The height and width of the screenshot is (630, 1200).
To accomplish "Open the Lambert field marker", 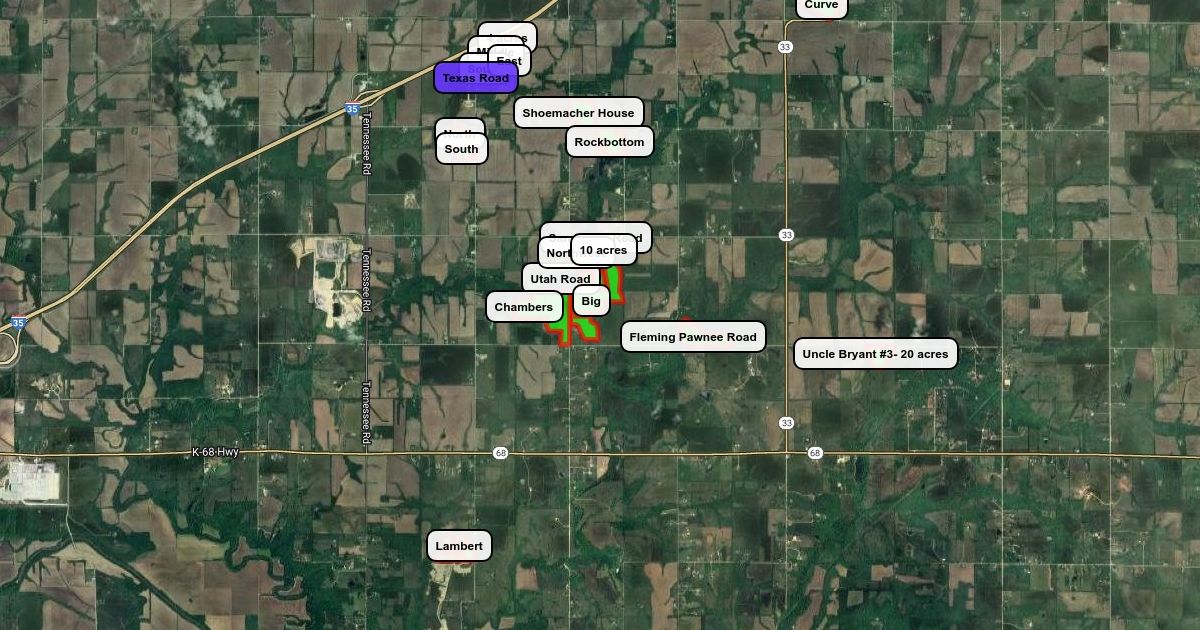I will pos(459,546).
